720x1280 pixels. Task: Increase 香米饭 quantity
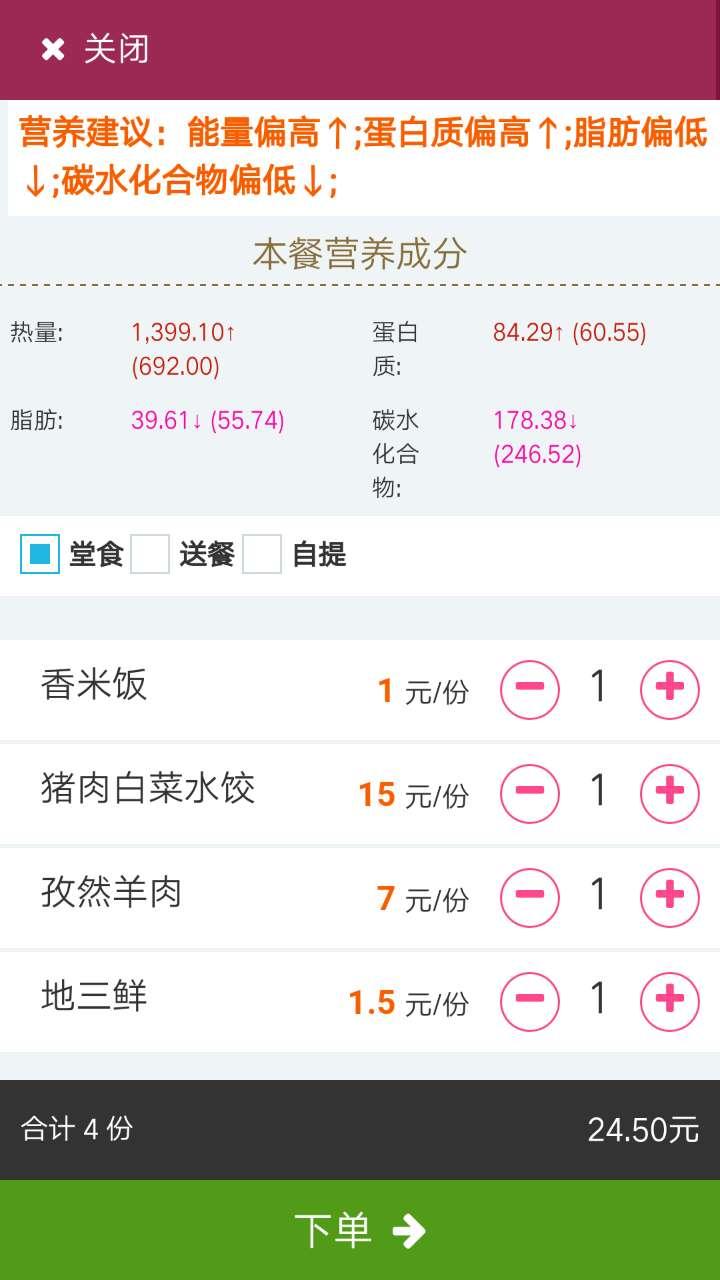coord(669,690)
